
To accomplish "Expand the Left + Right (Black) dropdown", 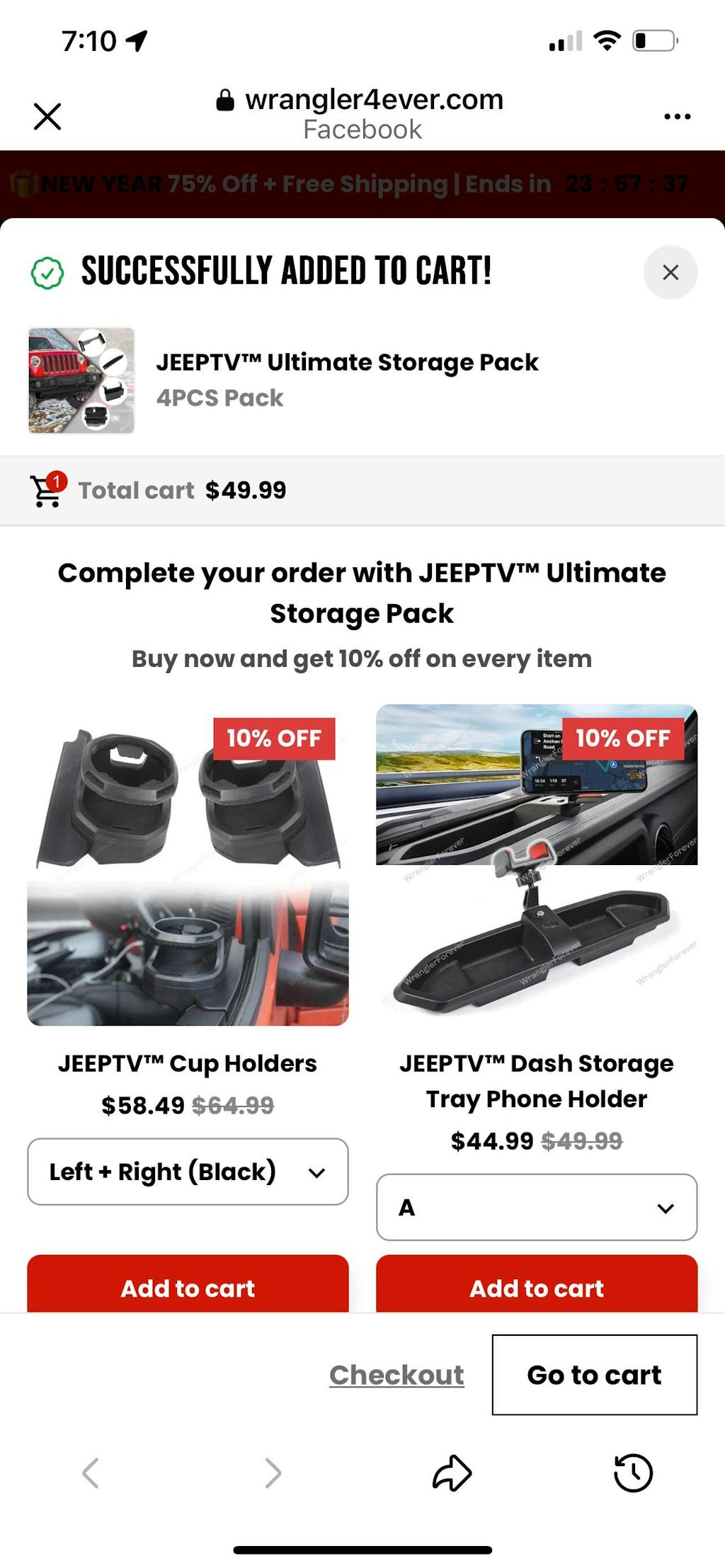I will (x=188, y=1172).
